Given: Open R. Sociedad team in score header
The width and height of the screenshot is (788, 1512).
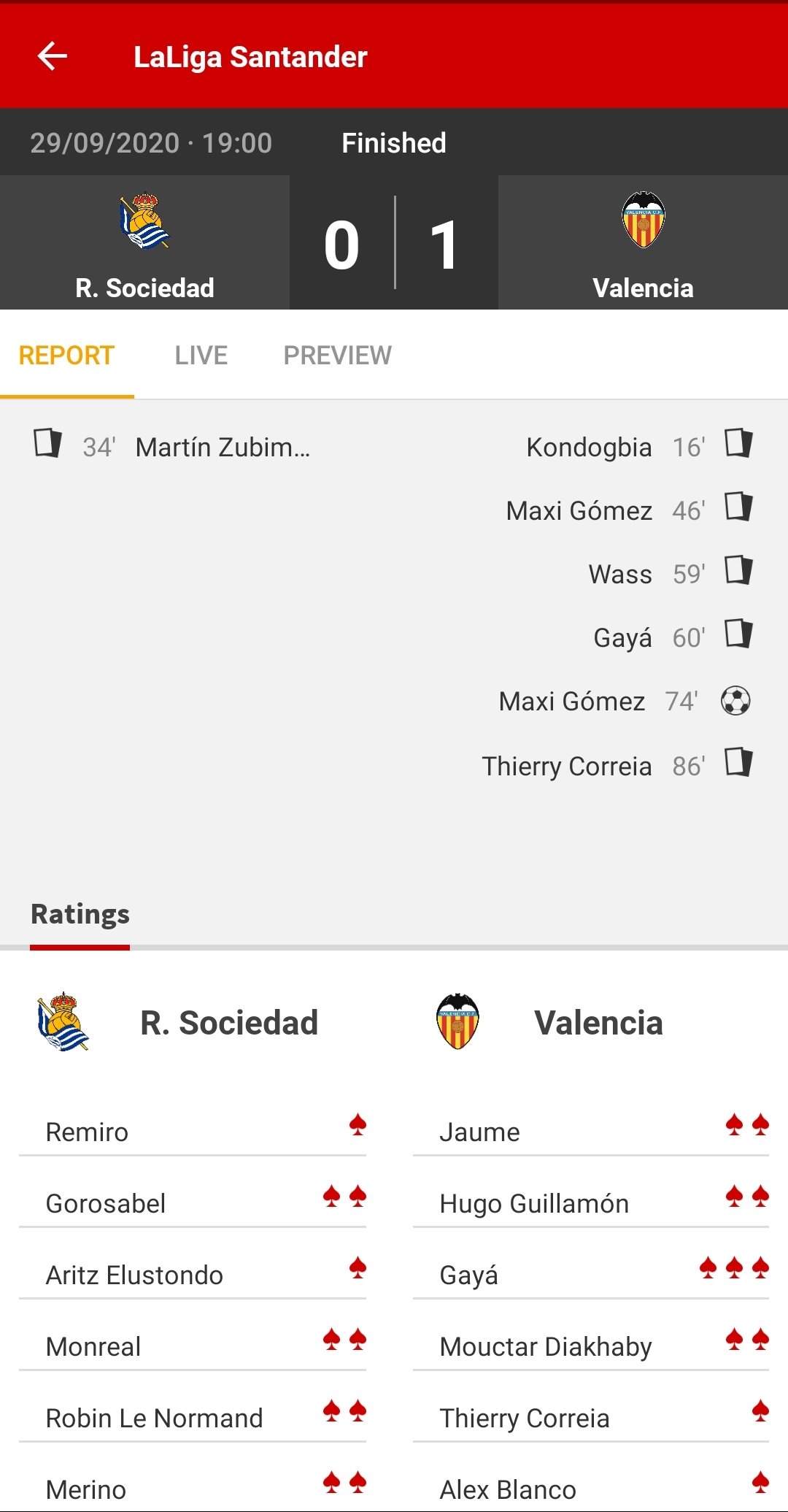Looking at the screenshot, I should click(144, 243).
